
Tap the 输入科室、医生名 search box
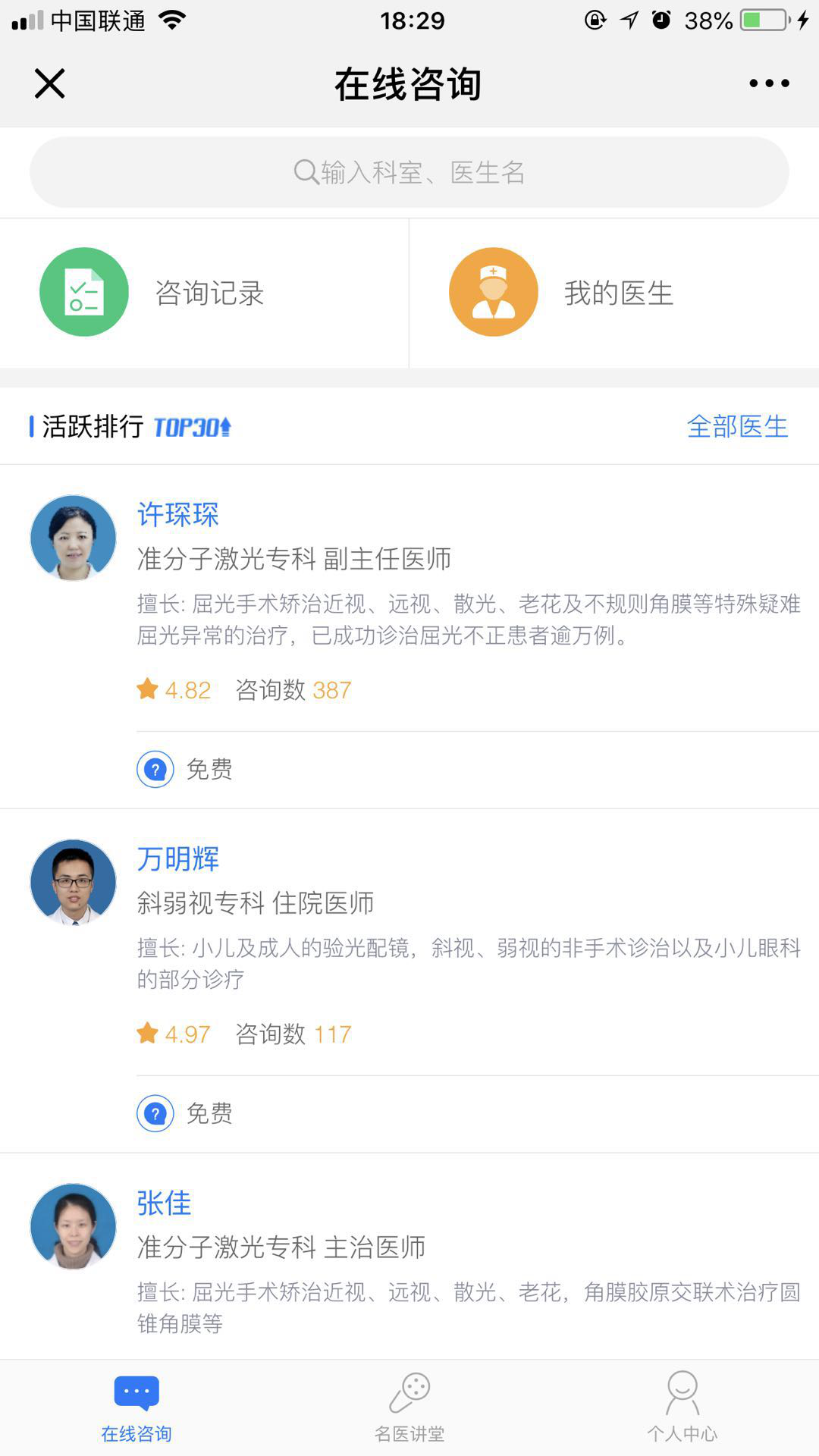click(x=409, y=172)
